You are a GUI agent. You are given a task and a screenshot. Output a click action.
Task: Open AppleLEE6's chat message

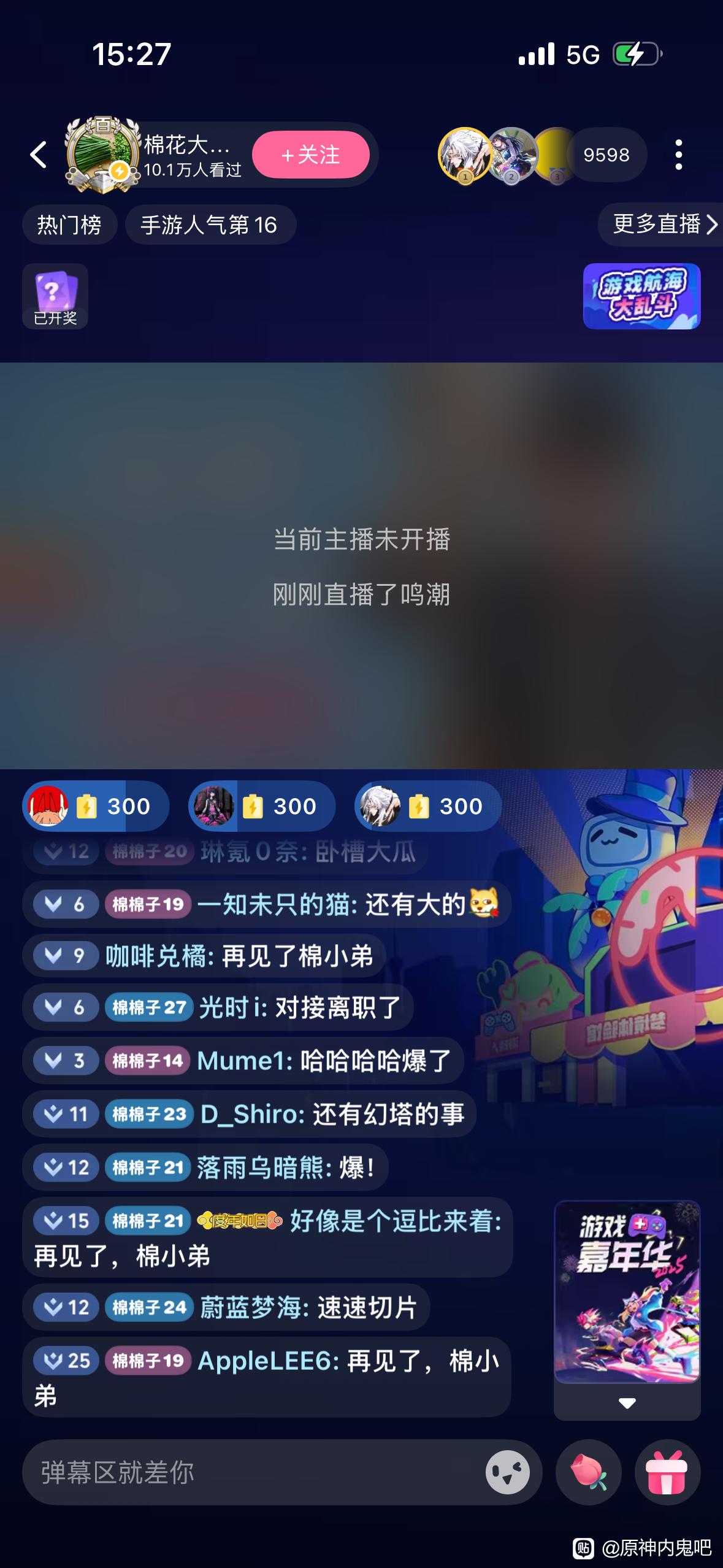click(266, 1377)
